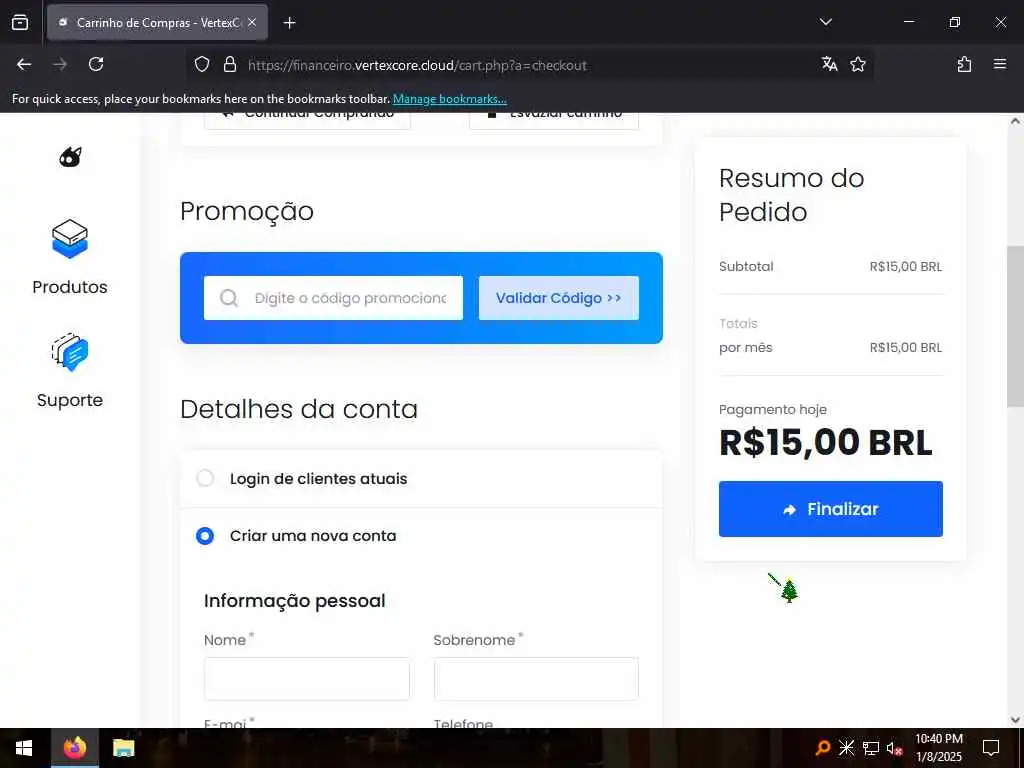Open the Manage bookmarks link

point(449,99)
